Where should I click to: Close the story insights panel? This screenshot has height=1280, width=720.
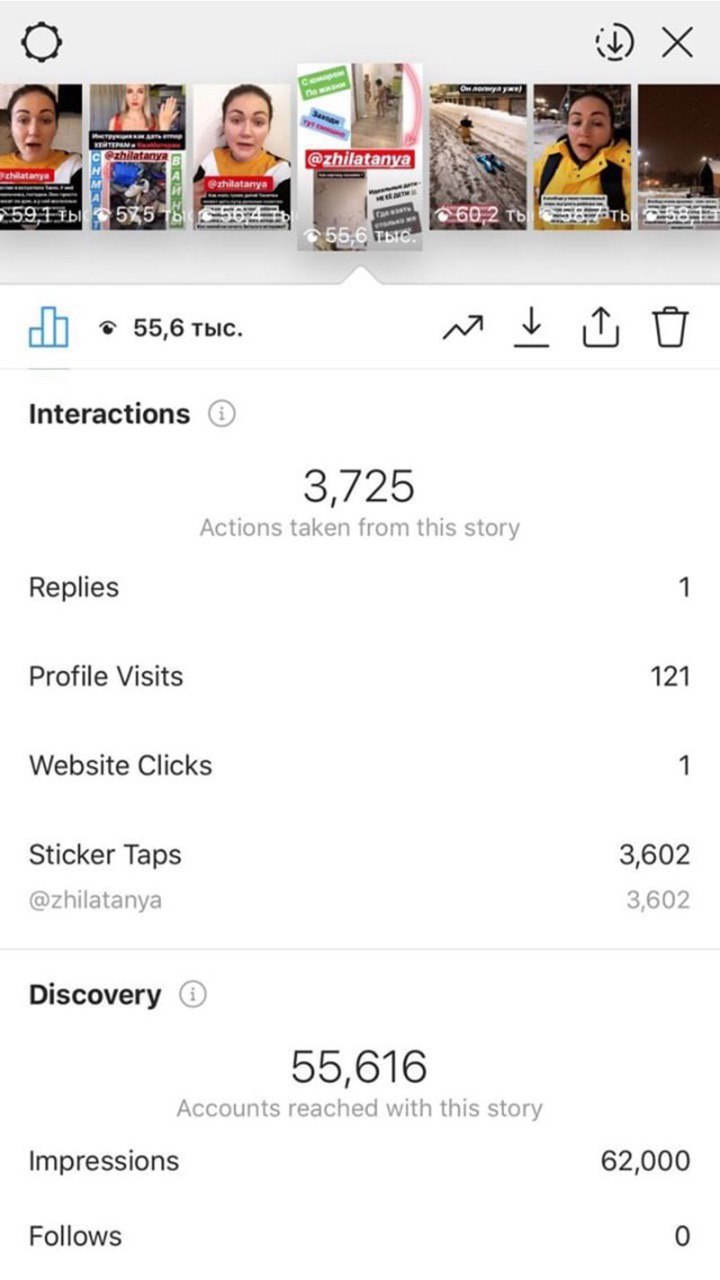pyautogui.click(x=678, y=42)
